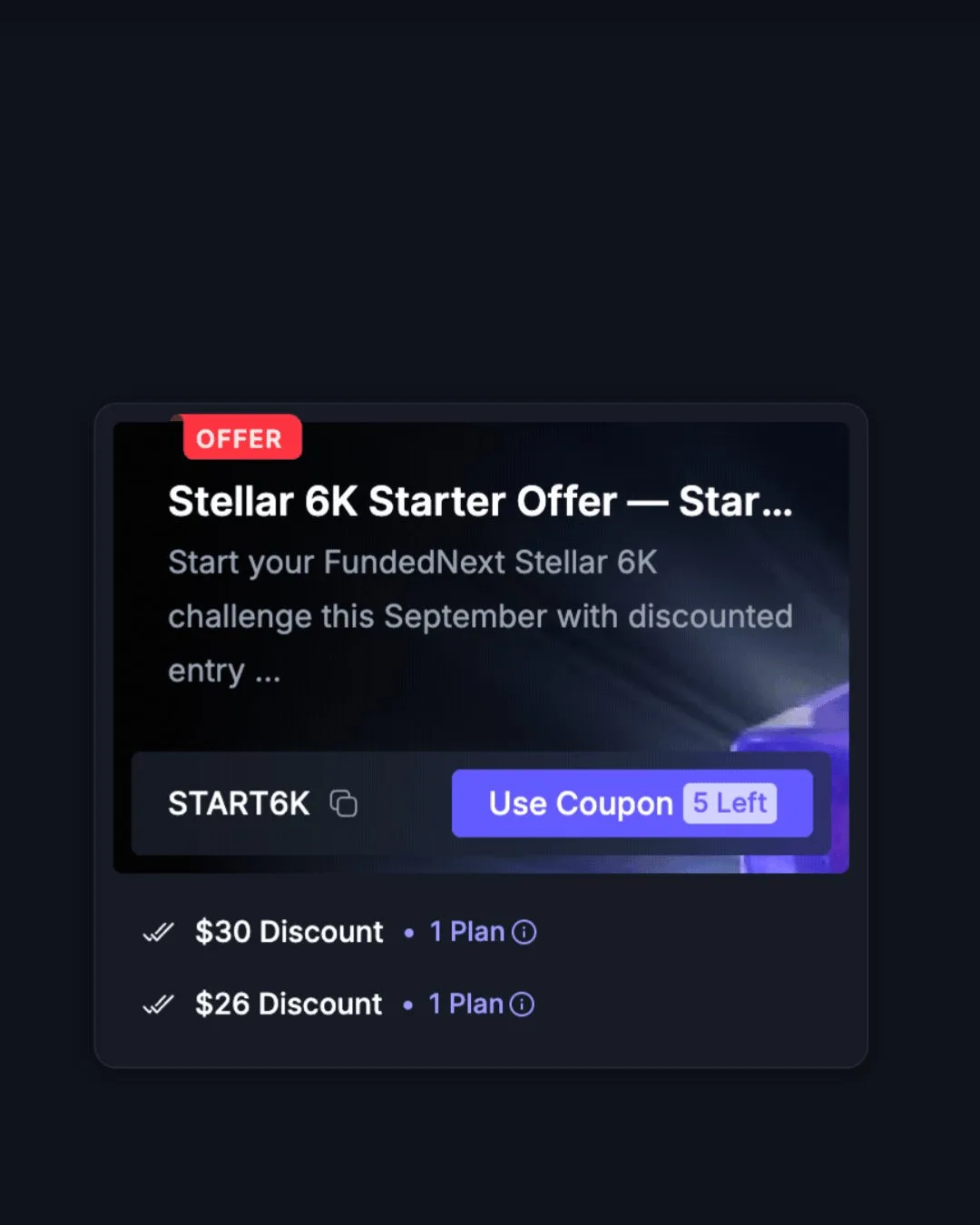
Task: Open 1 Plan info for $30 Discount
Action: (524, 932)
